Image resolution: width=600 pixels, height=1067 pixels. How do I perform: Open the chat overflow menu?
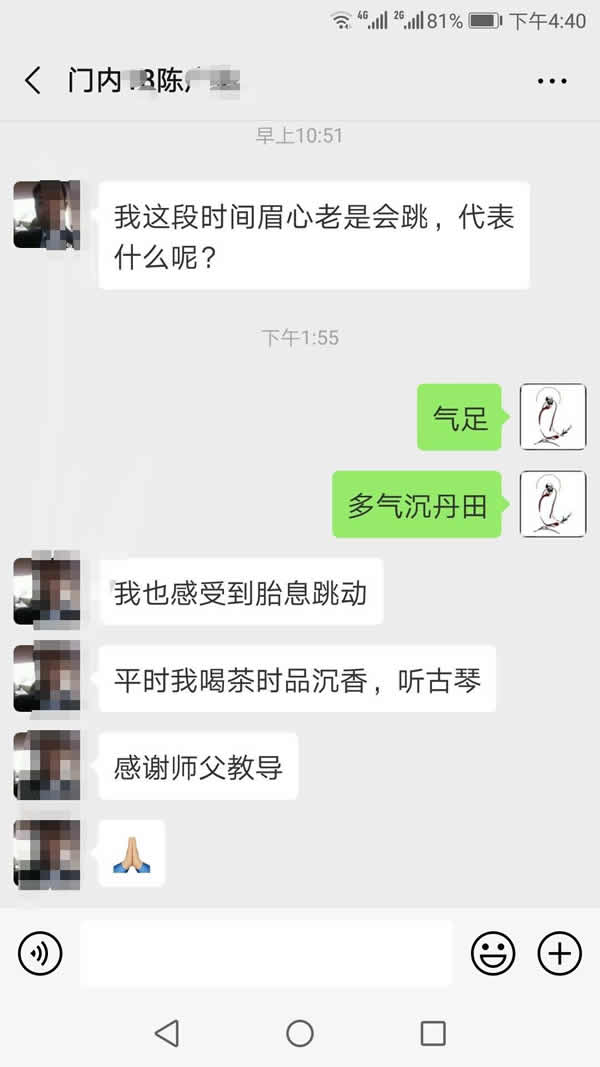point(552,81)
